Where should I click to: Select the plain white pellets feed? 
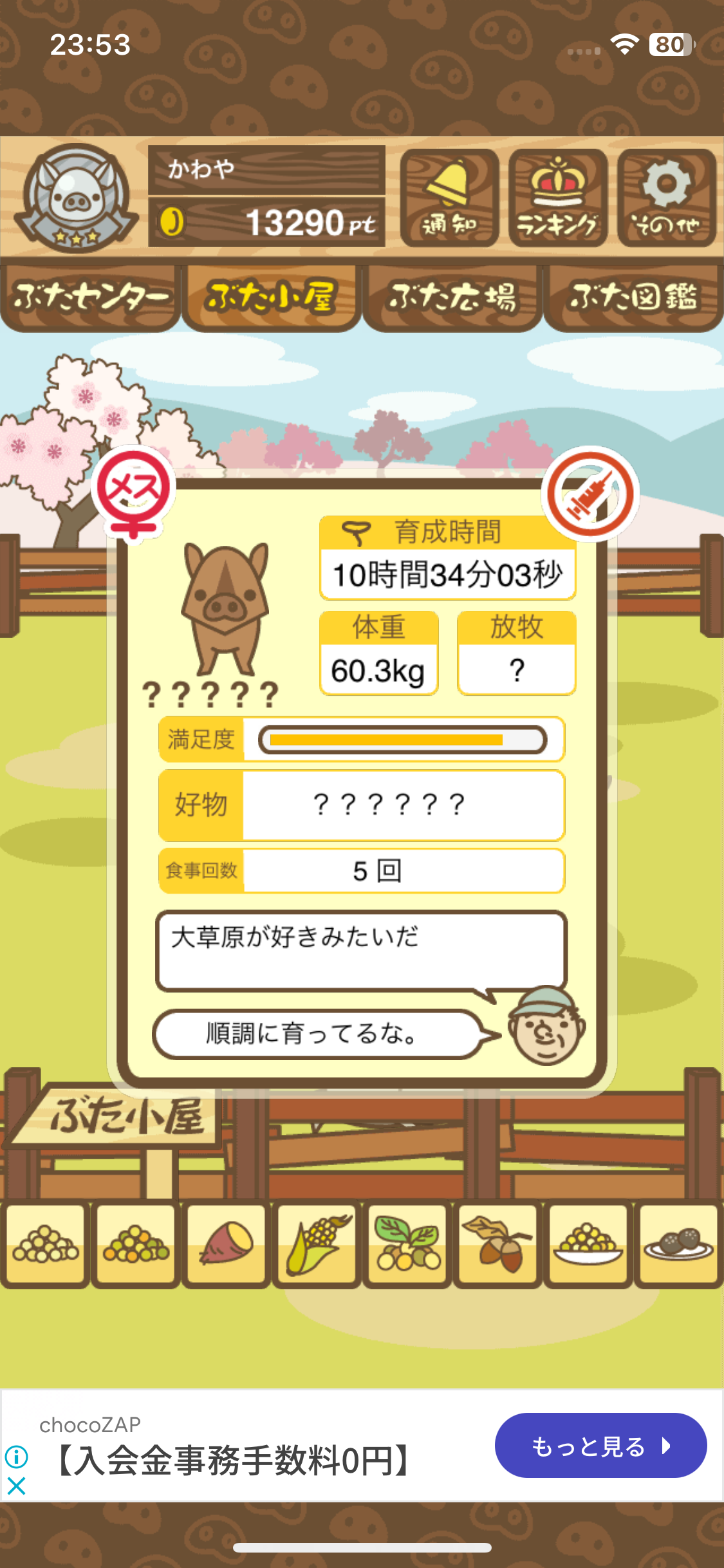(45, 1245)
